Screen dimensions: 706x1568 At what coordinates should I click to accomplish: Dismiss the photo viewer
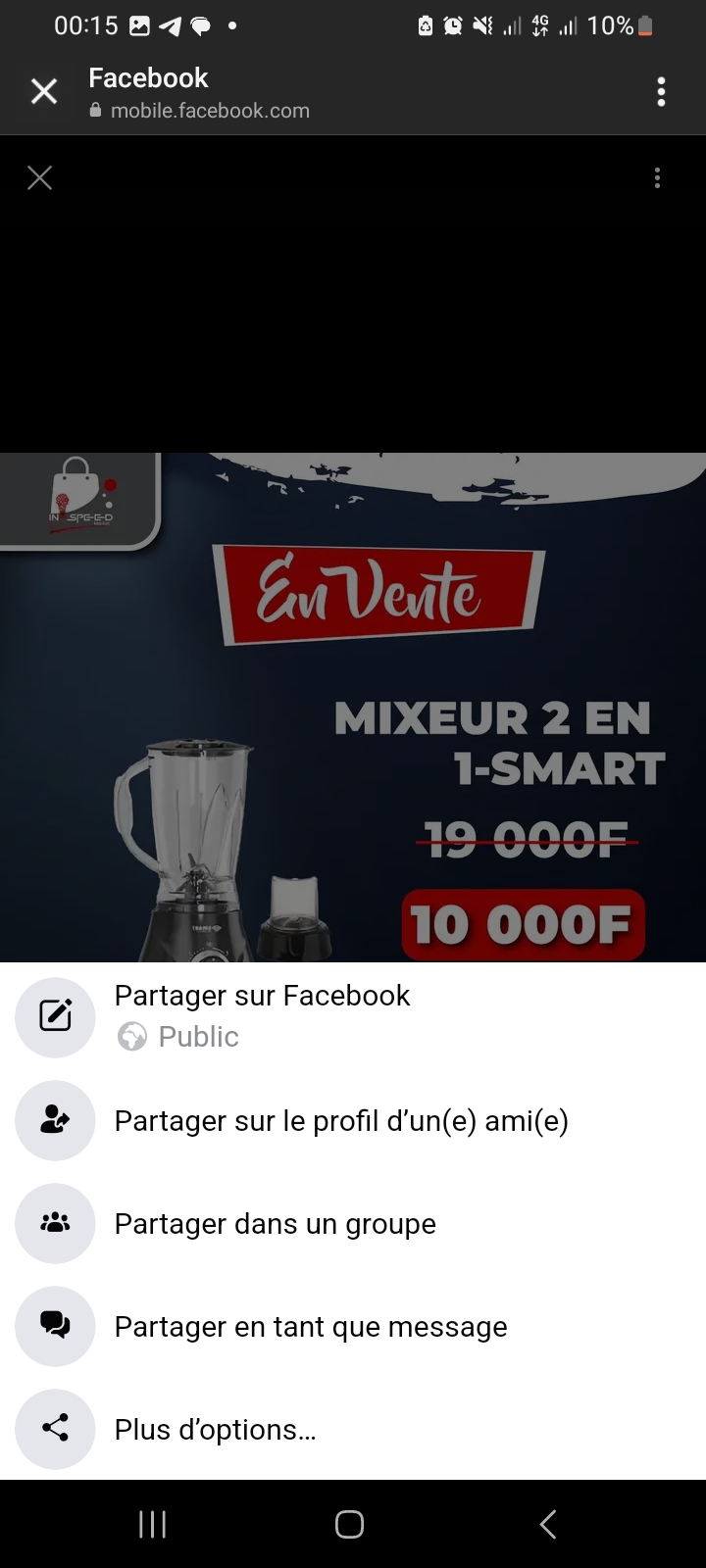pyautogui.click(x=40, y=177)
